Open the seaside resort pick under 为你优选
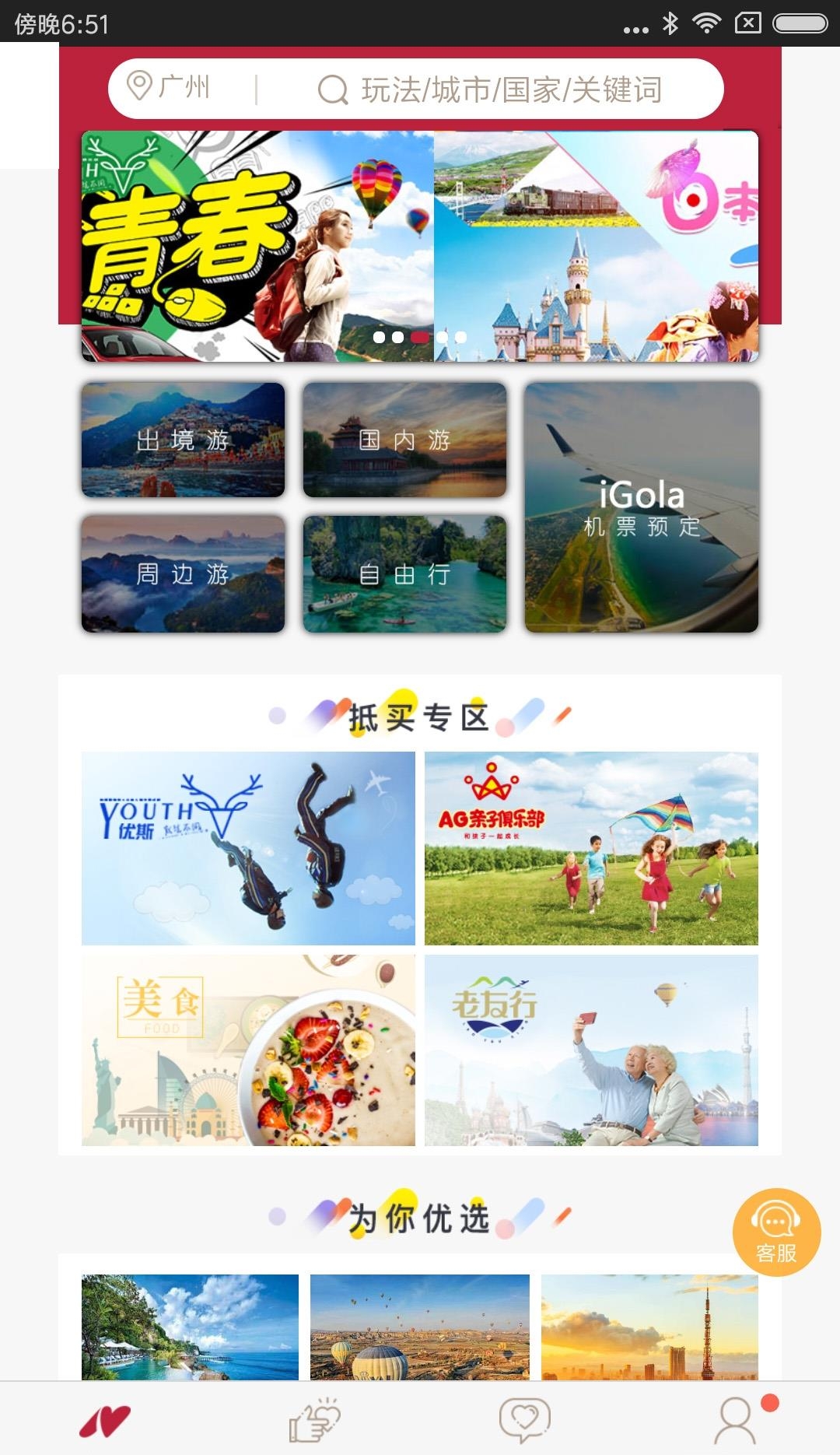Viewport: 840px width, 1455px height. [x=190, y=1327]
